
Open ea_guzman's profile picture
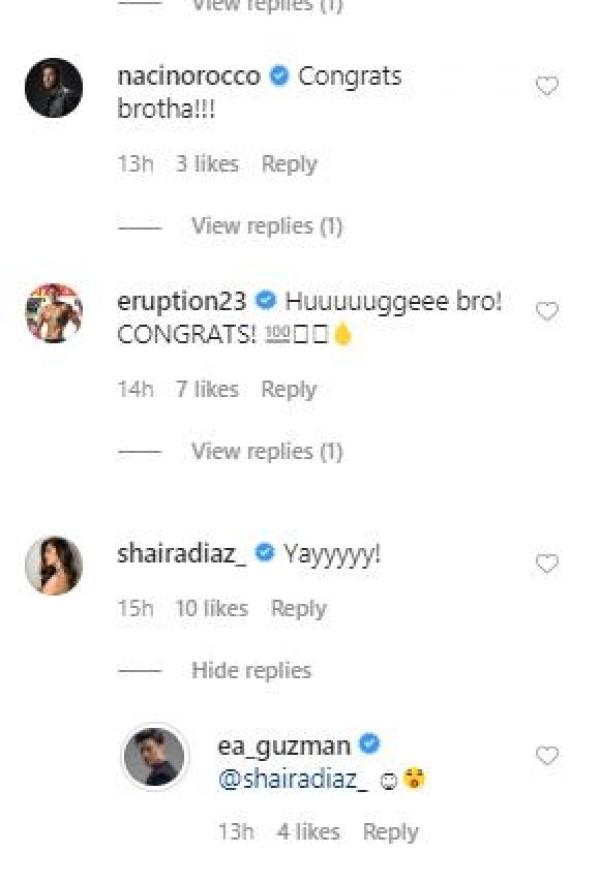click(155, 756)
